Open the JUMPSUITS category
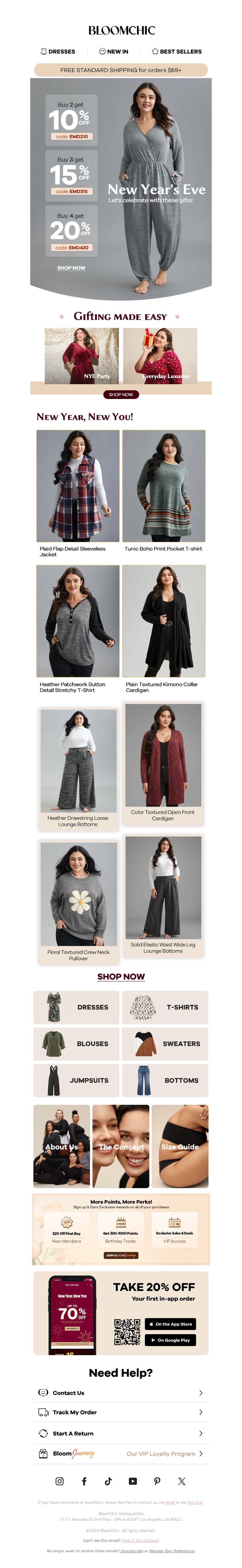The height and width of the screenshot is (1568, 242). pos(77,1080)
